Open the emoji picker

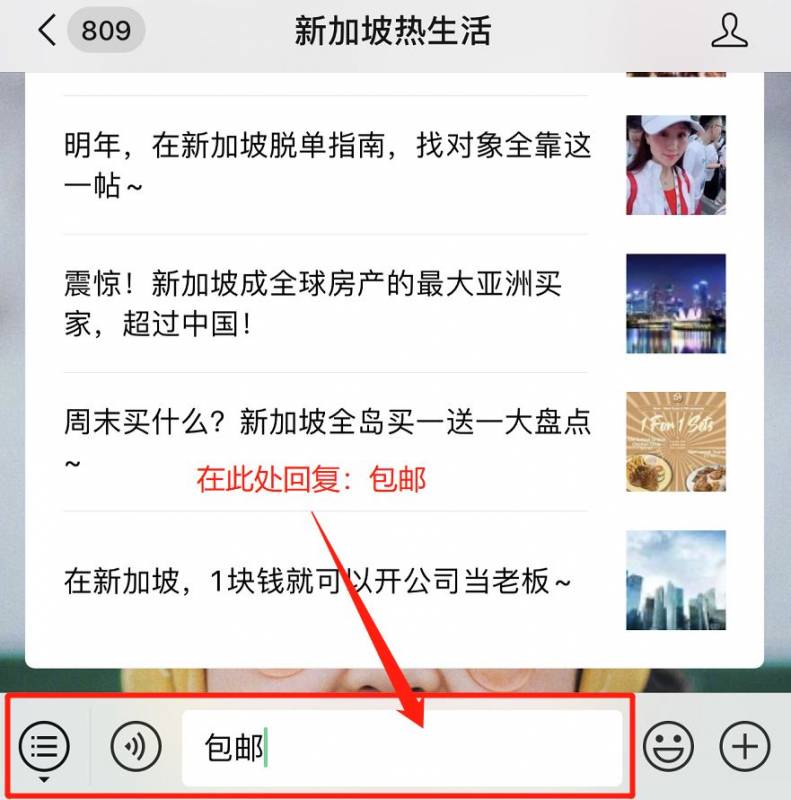tap(668, 747)
